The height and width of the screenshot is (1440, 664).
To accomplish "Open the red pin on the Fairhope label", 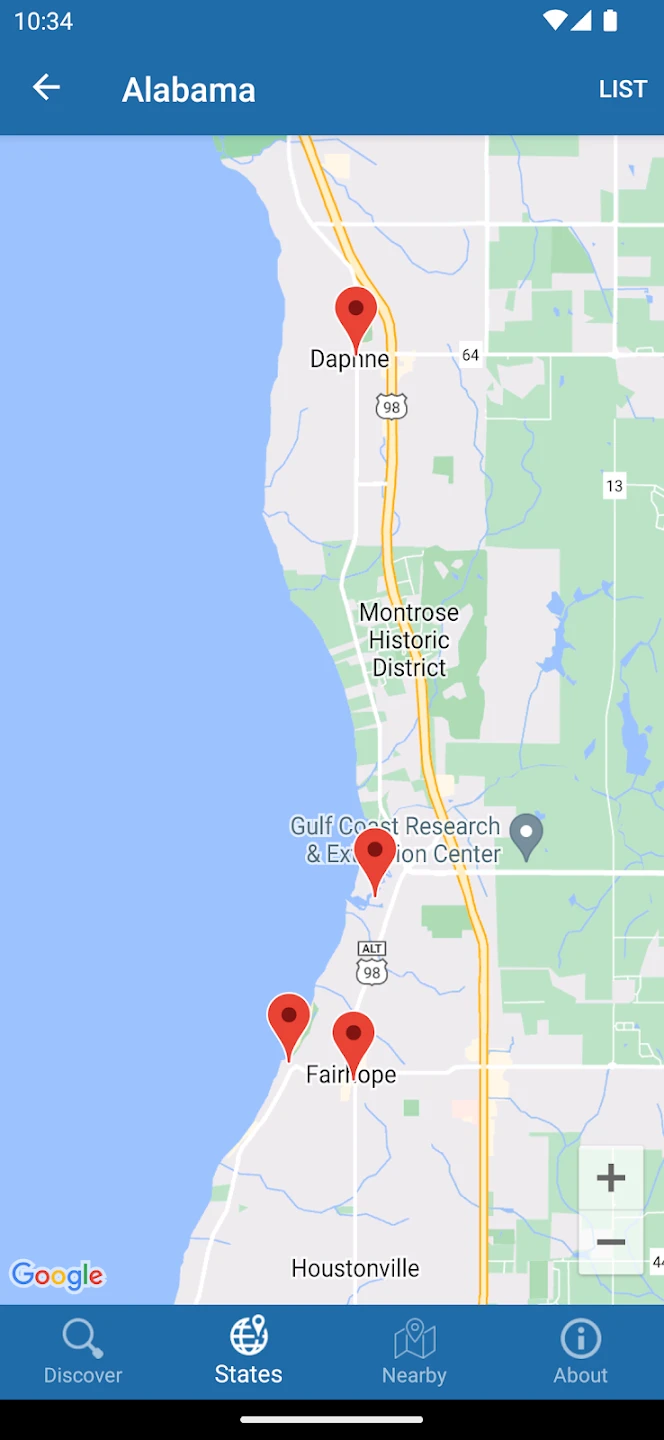I will pos(353,1038).
